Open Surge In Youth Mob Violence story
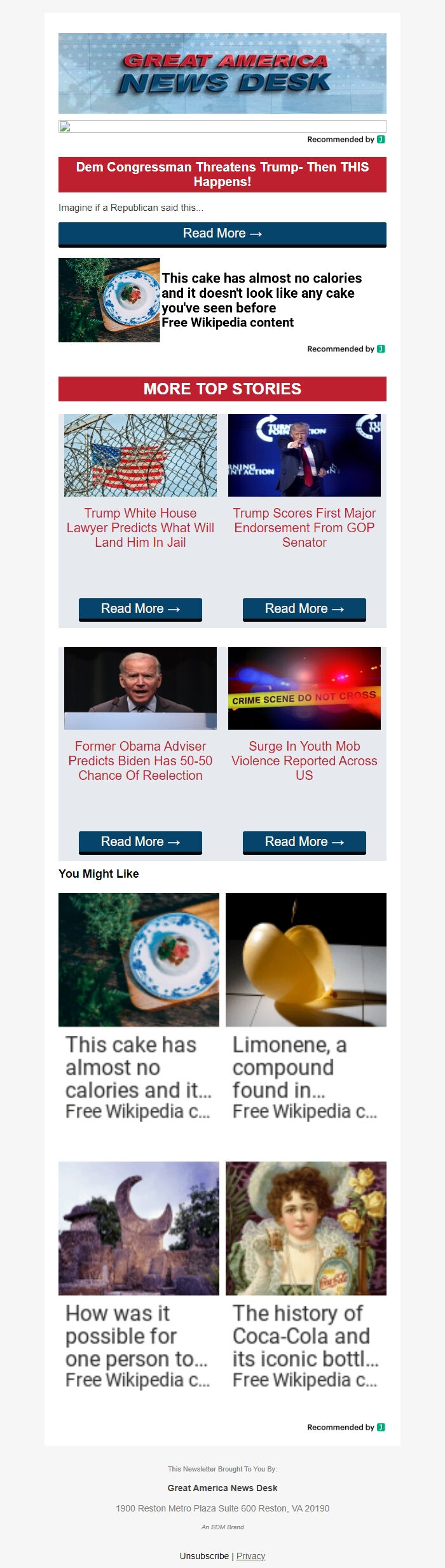The height and width of the screenshot is (1568, 445). tap(304, 760)
